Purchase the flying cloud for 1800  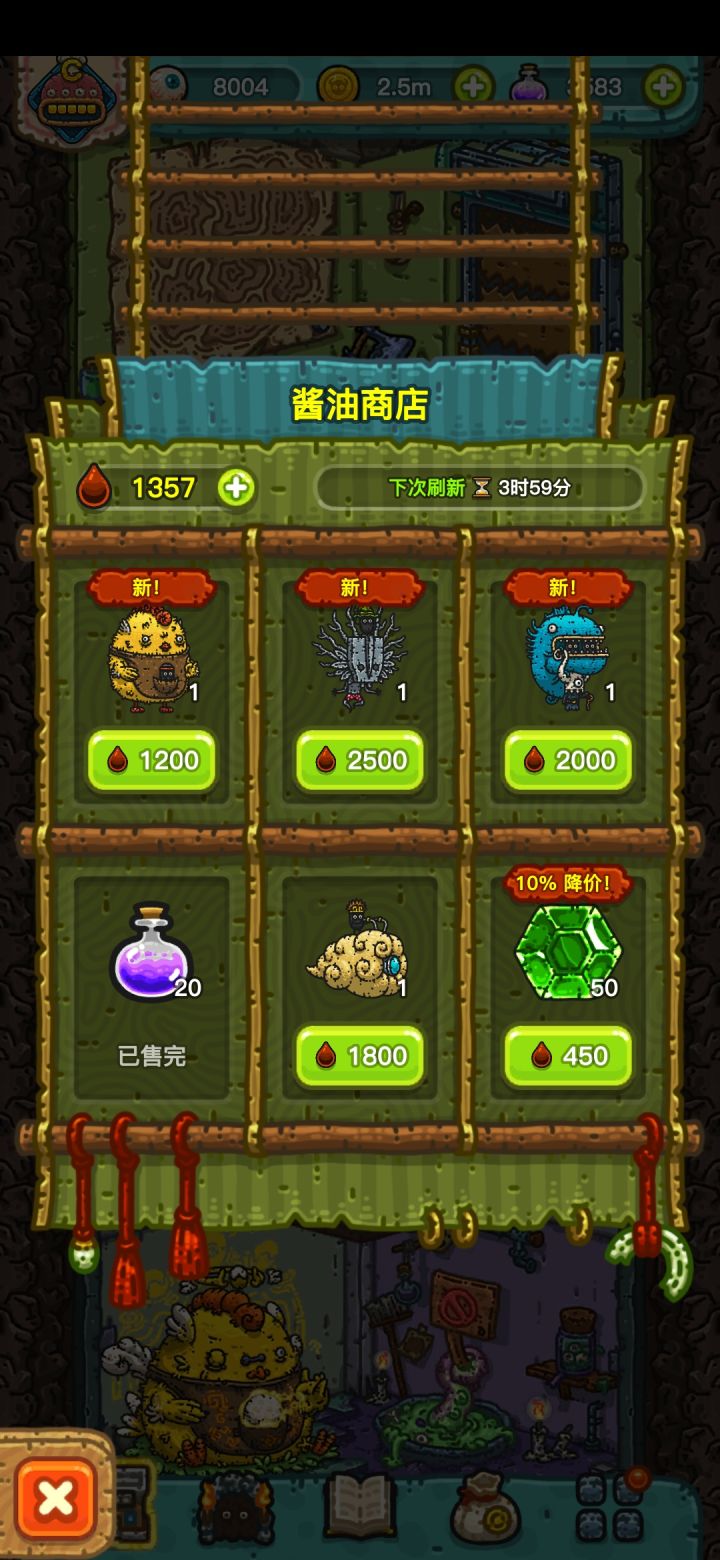360,1056
